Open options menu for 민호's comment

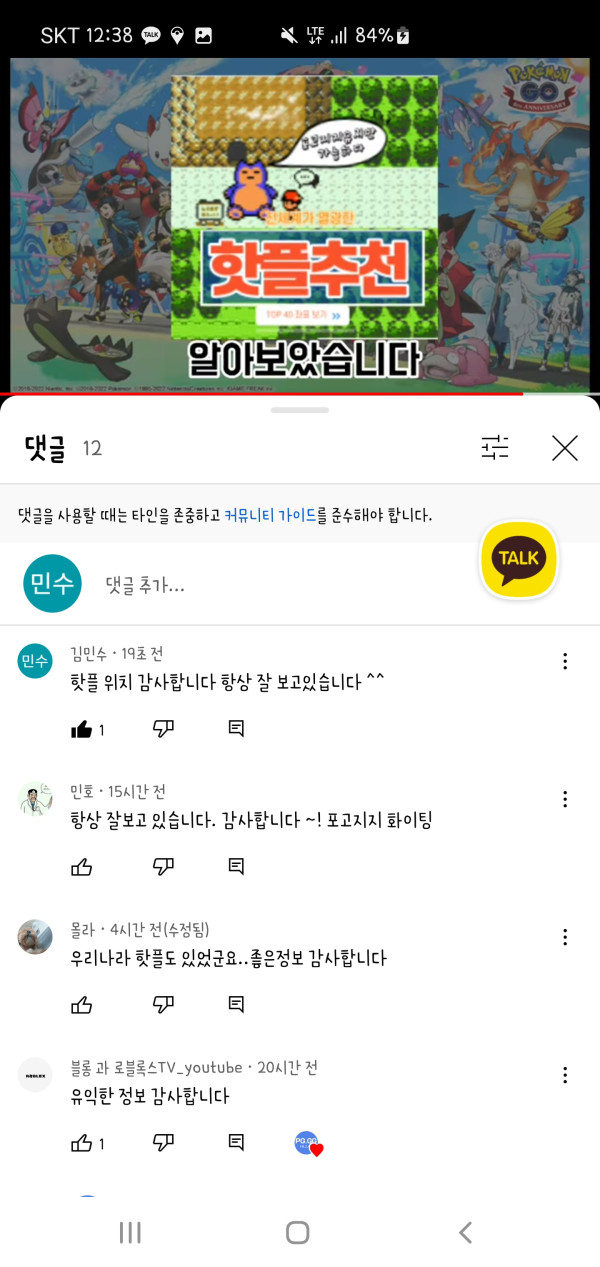click(x=565, y=799)
